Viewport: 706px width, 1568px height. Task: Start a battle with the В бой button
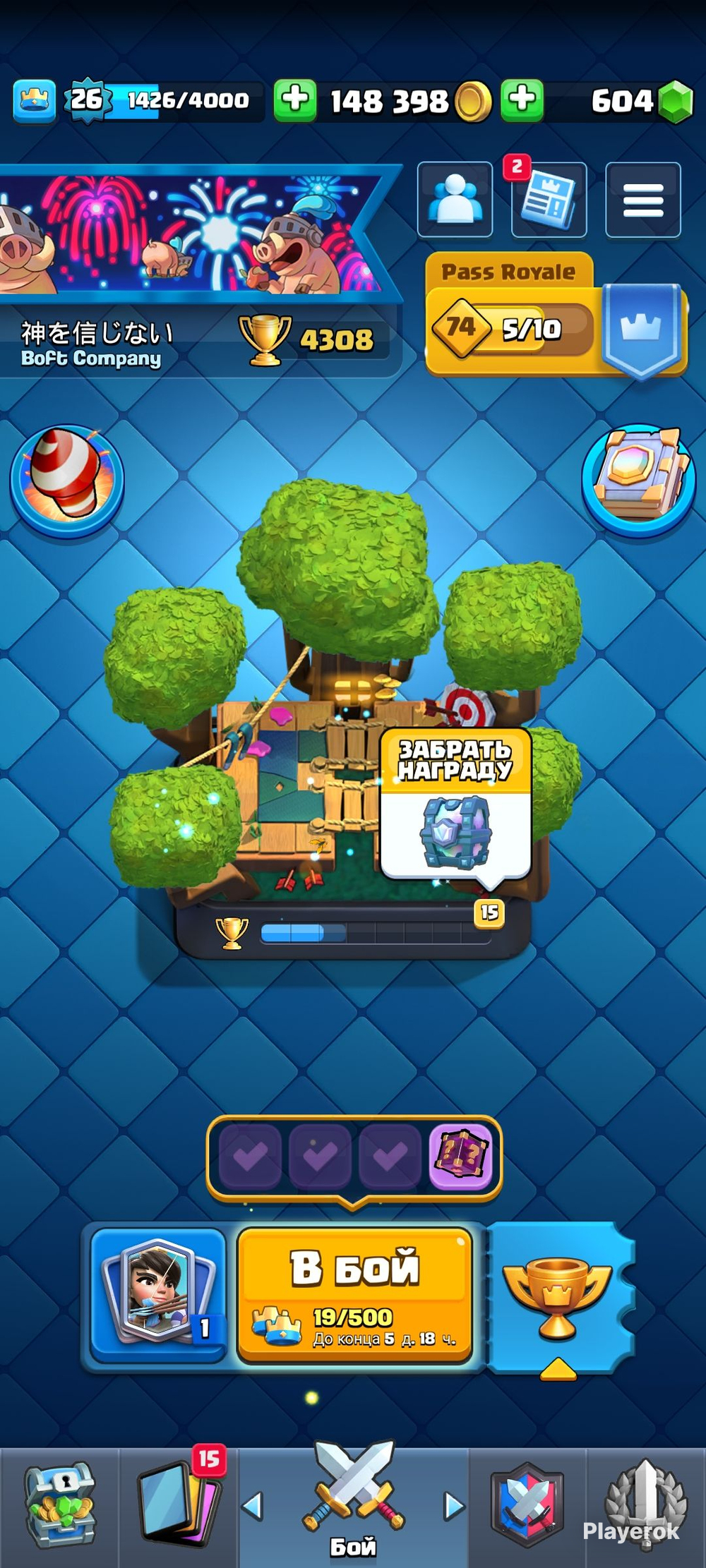[354, 1295]
